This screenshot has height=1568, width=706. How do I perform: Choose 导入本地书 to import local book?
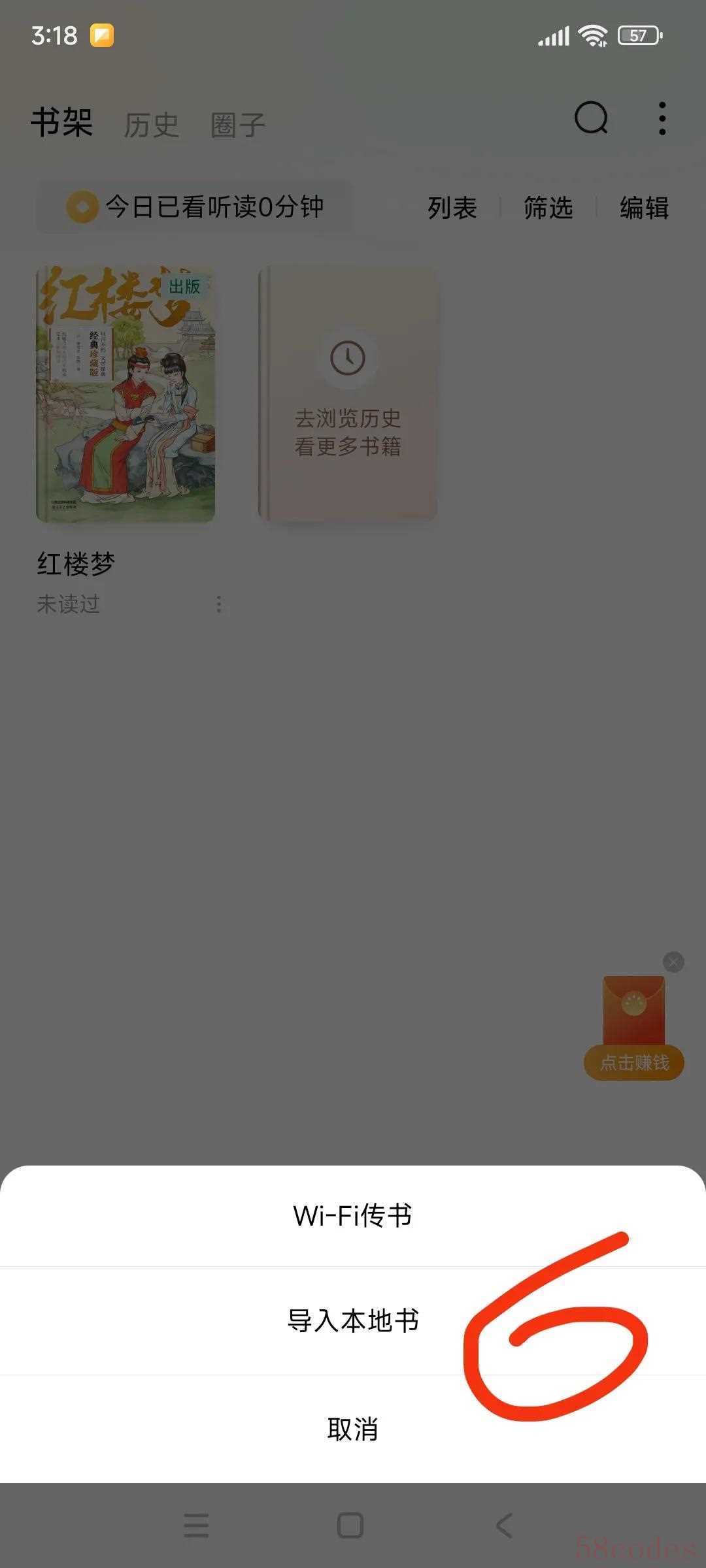pyautogui.click(x=352, y=1321)
